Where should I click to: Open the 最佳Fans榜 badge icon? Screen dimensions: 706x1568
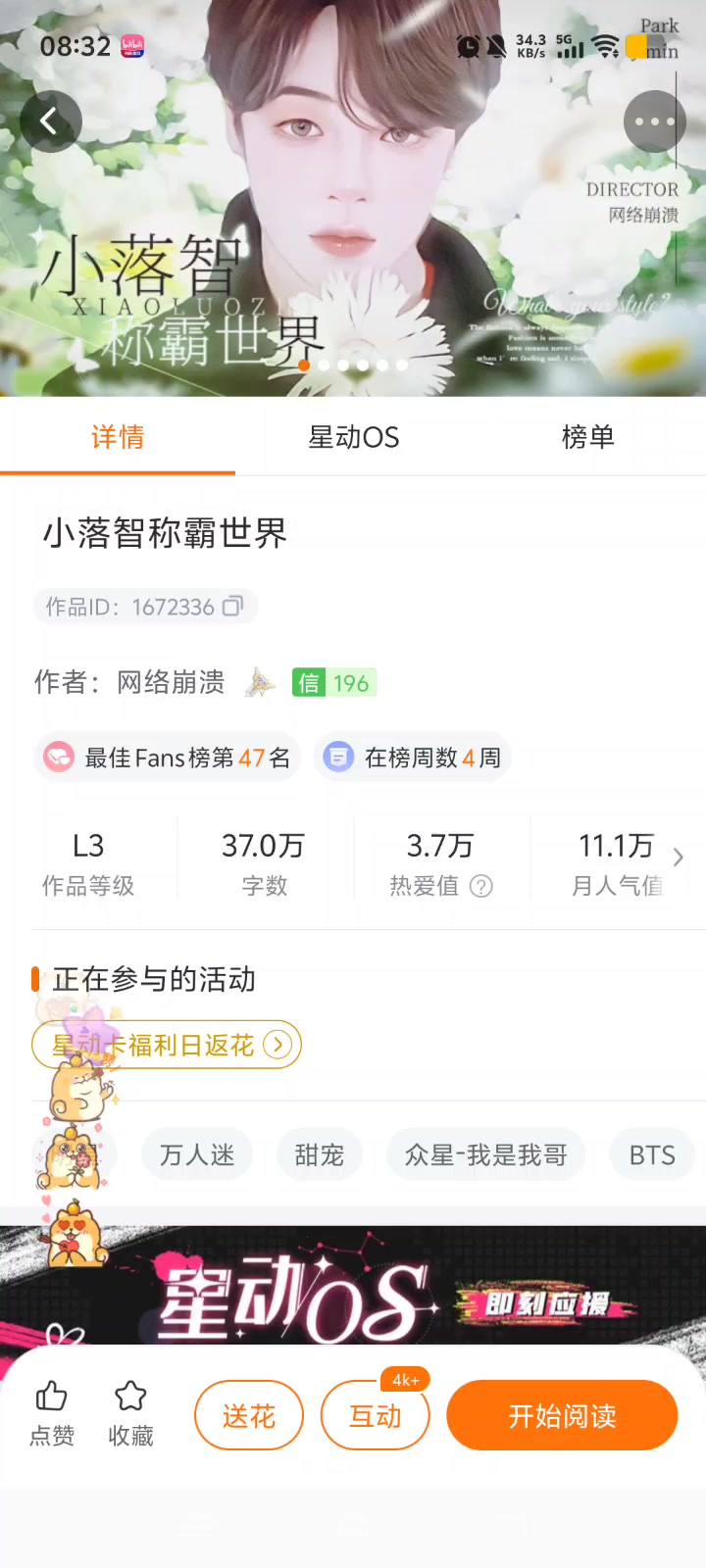59,757
